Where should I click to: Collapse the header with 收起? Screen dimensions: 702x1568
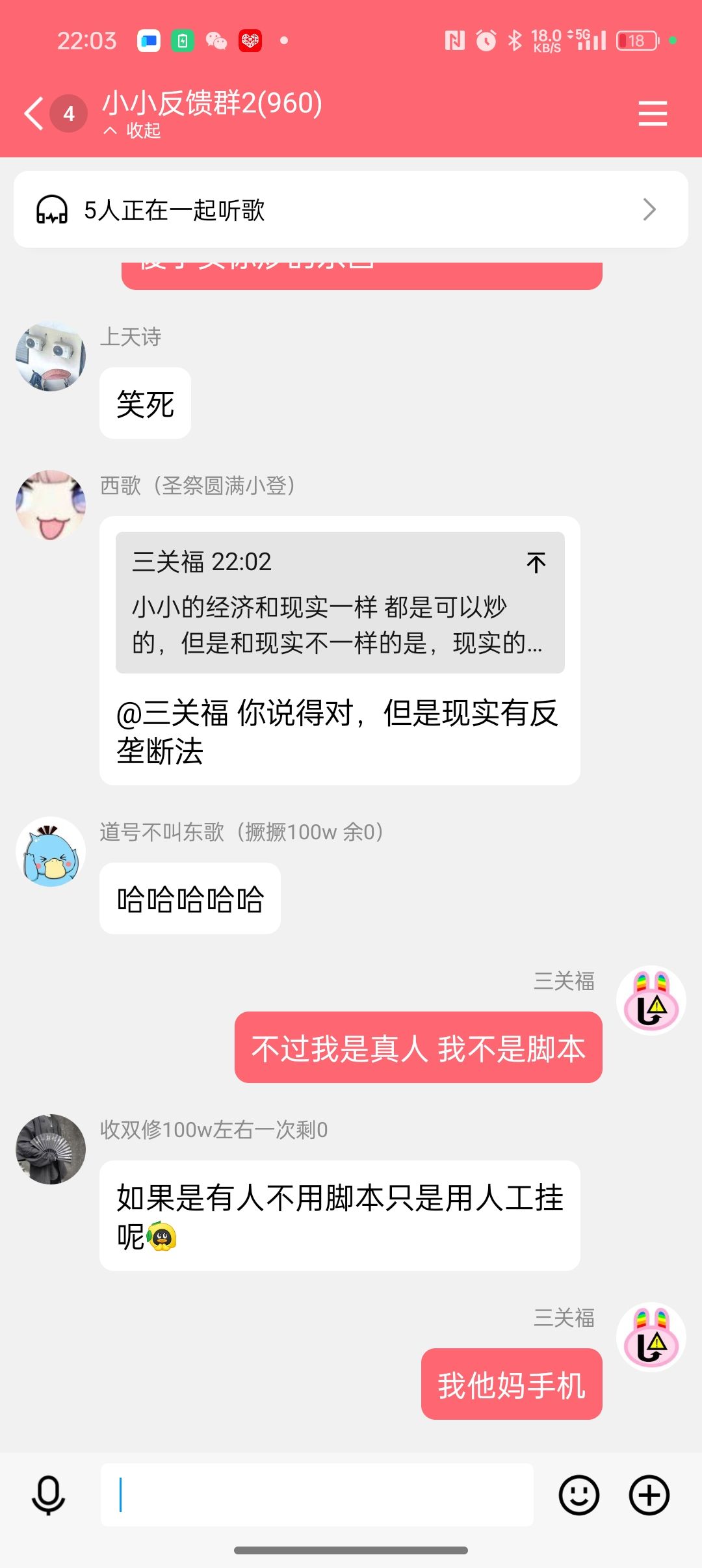coord(133,131)
